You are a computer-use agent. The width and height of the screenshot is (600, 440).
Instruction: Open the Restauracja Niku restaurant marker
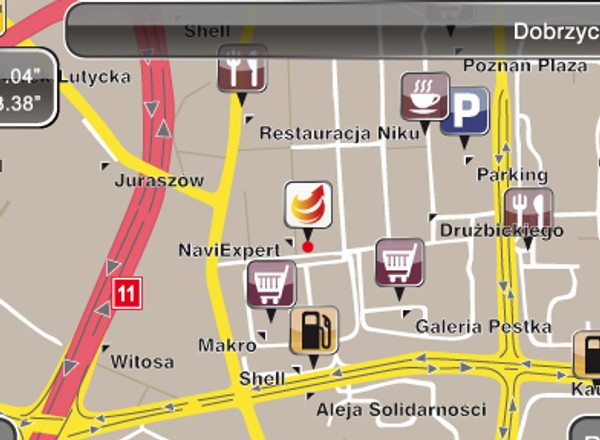[x=243, y=68]
